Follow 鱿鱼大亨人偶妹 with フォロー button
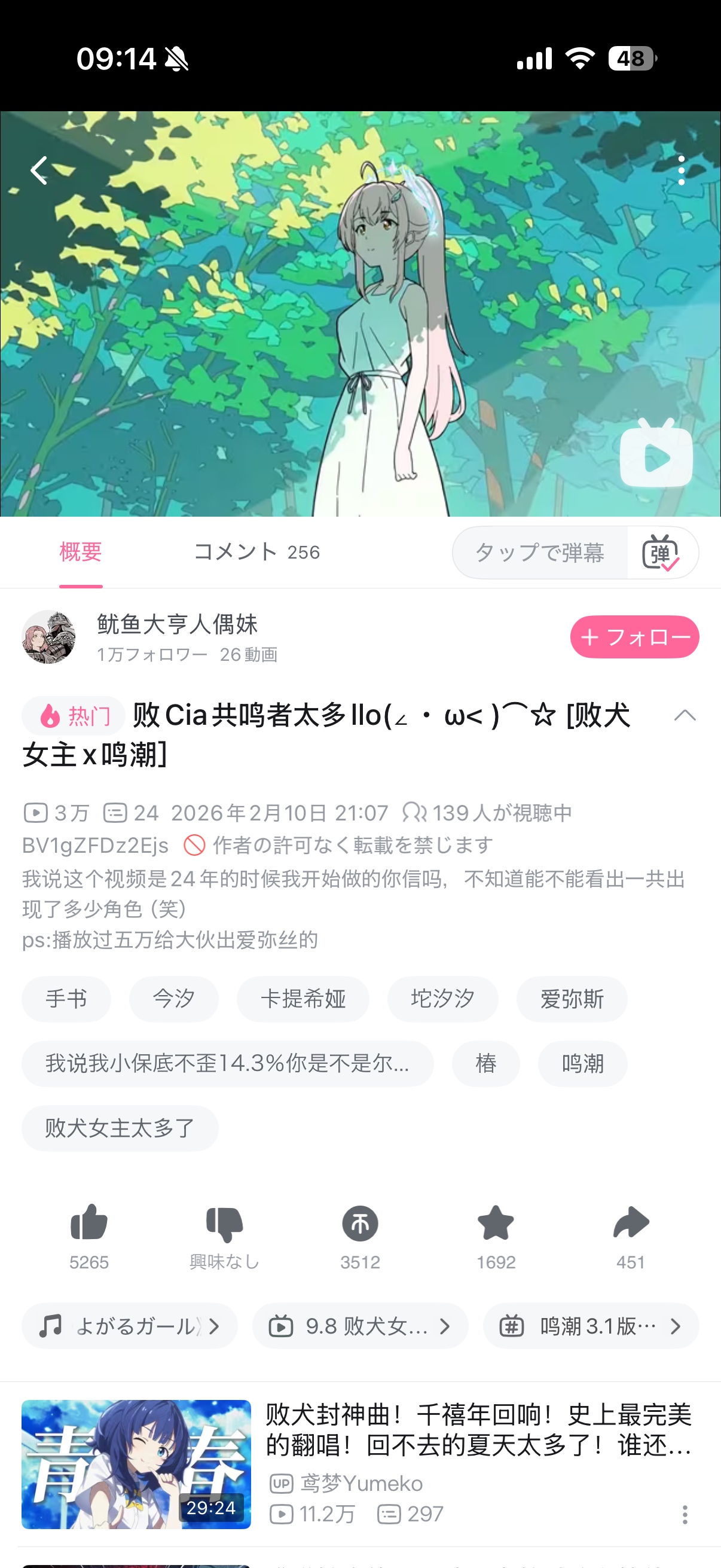Viewport: 721px width, 1568px height. 634,637
